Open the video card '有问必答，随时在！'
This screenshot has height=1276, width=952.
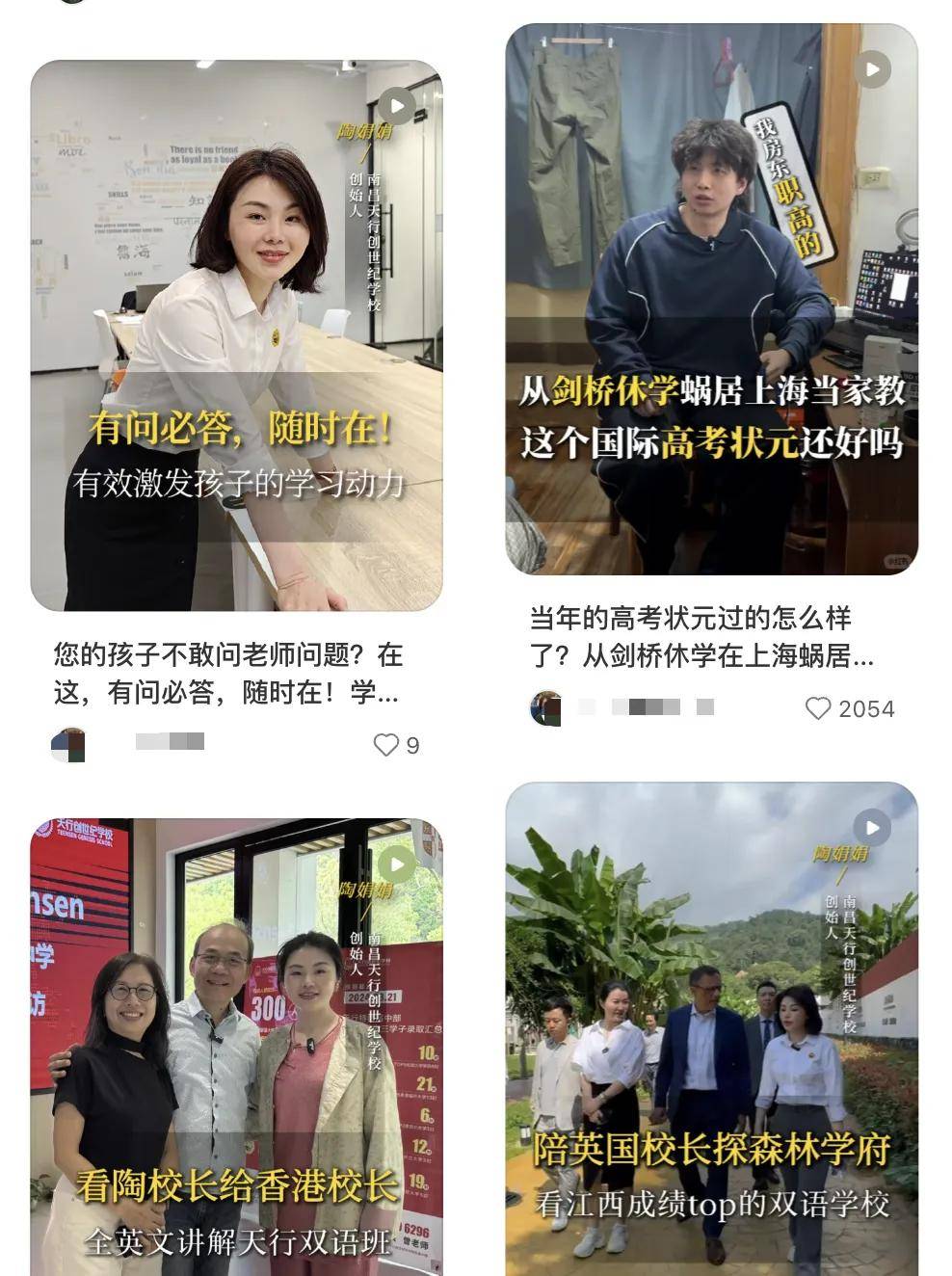(236, 335)
